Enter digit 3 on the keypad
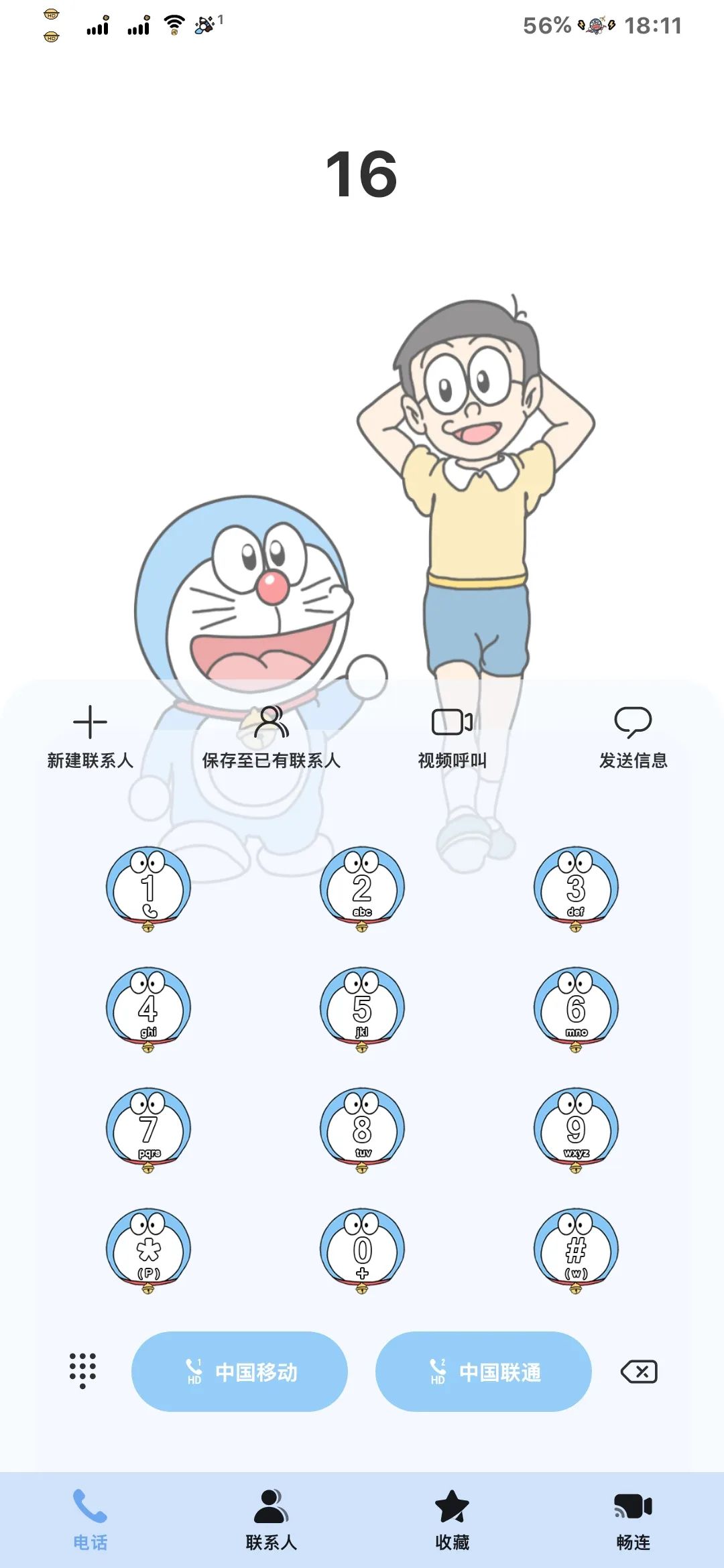Screen dimensions: 724x1568 pyautogui.click(x=576, y=889)
